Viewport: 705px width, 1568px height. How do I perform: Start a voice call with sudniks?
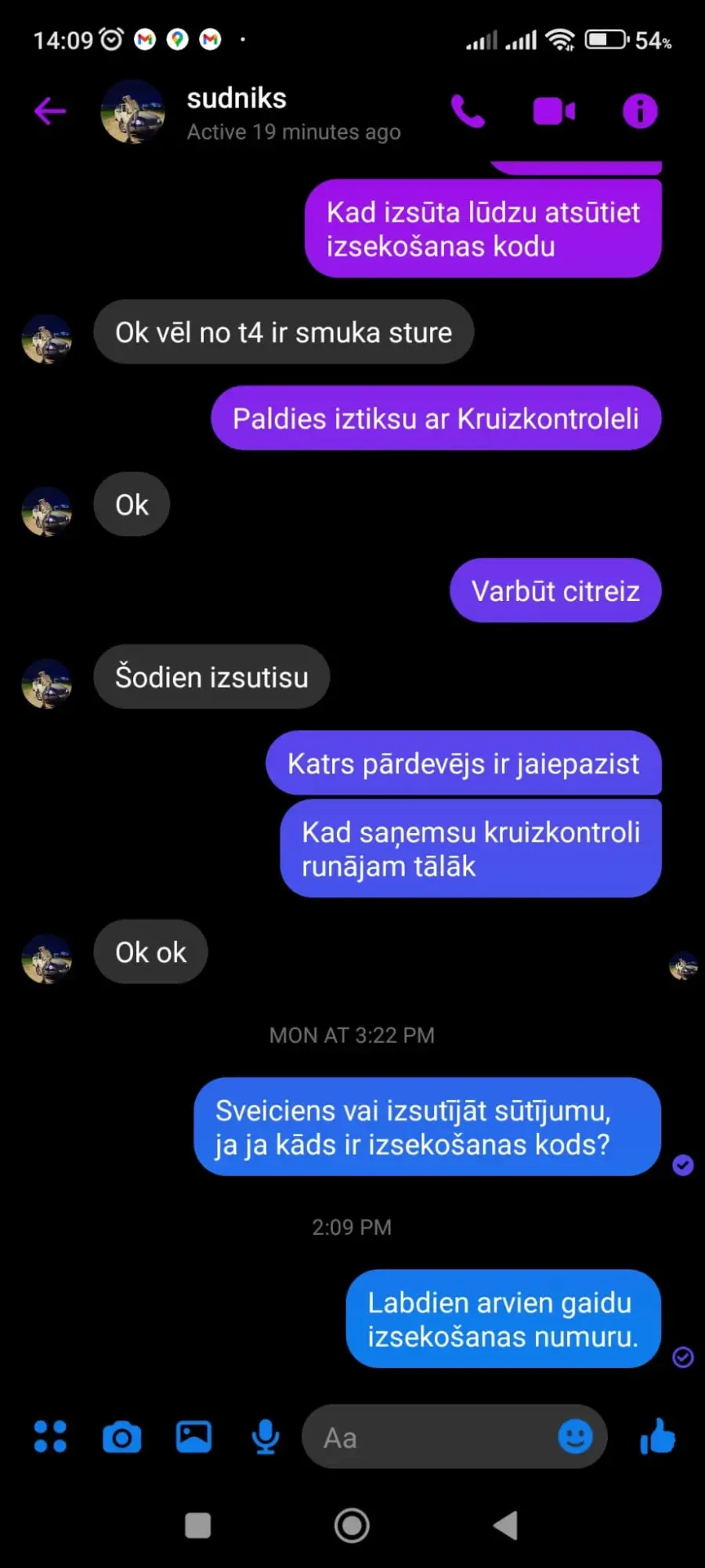468,111
